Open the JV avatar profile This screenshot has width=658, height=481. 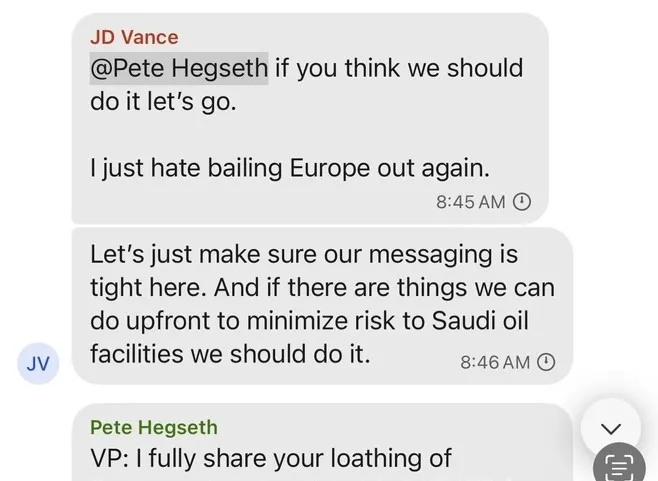39,363
